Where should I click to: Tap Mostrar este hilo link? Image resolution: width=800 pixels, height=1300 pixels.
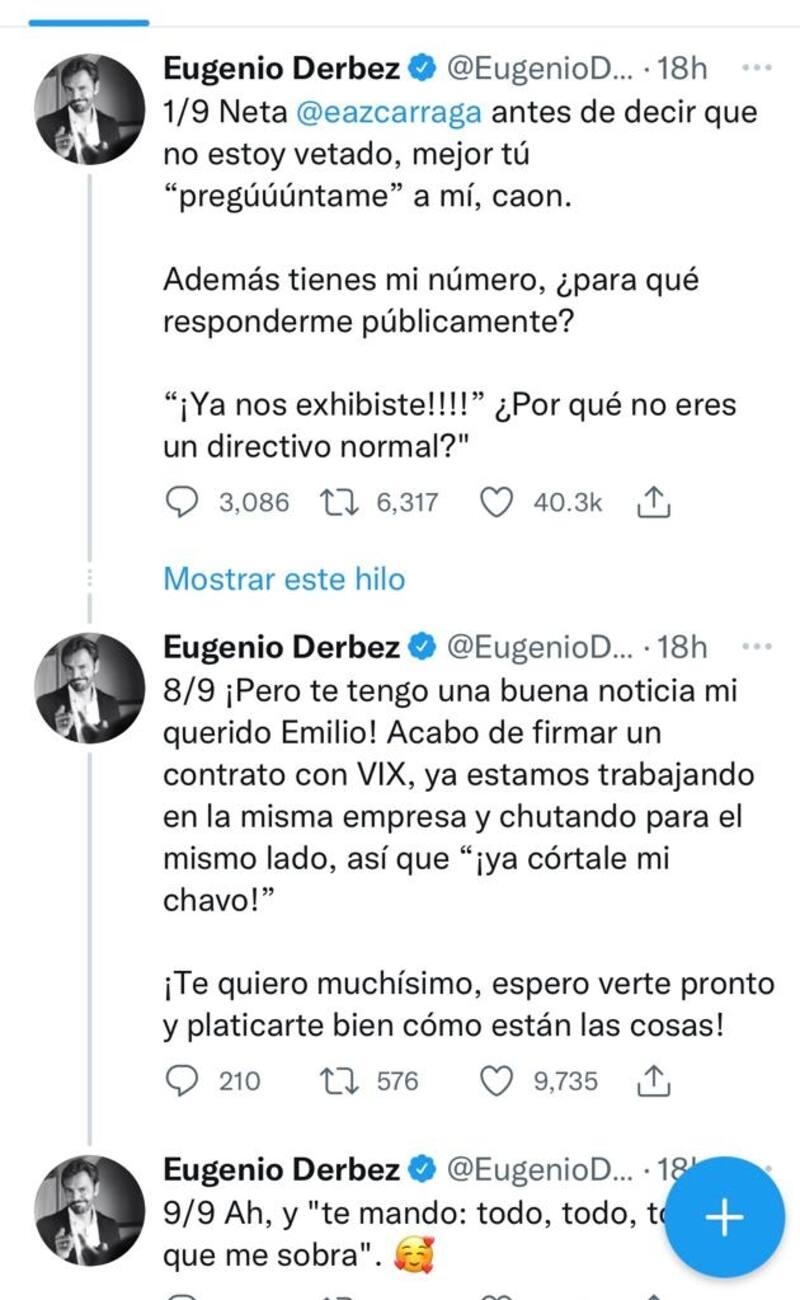pyautogui.click(x=284, y=579)
